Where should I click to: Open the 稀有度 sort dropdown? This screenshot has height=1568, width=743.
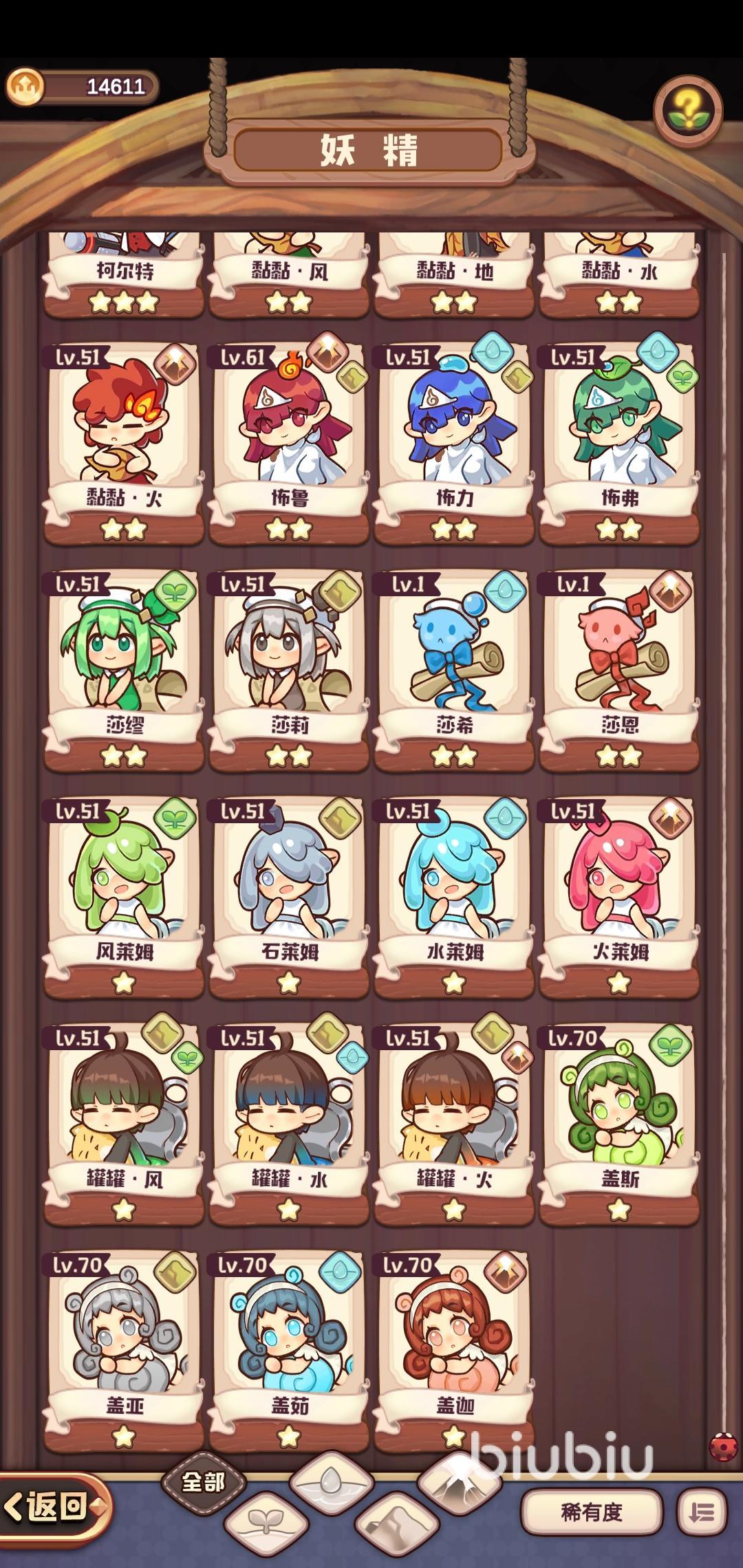click(x=592, y=1512)
